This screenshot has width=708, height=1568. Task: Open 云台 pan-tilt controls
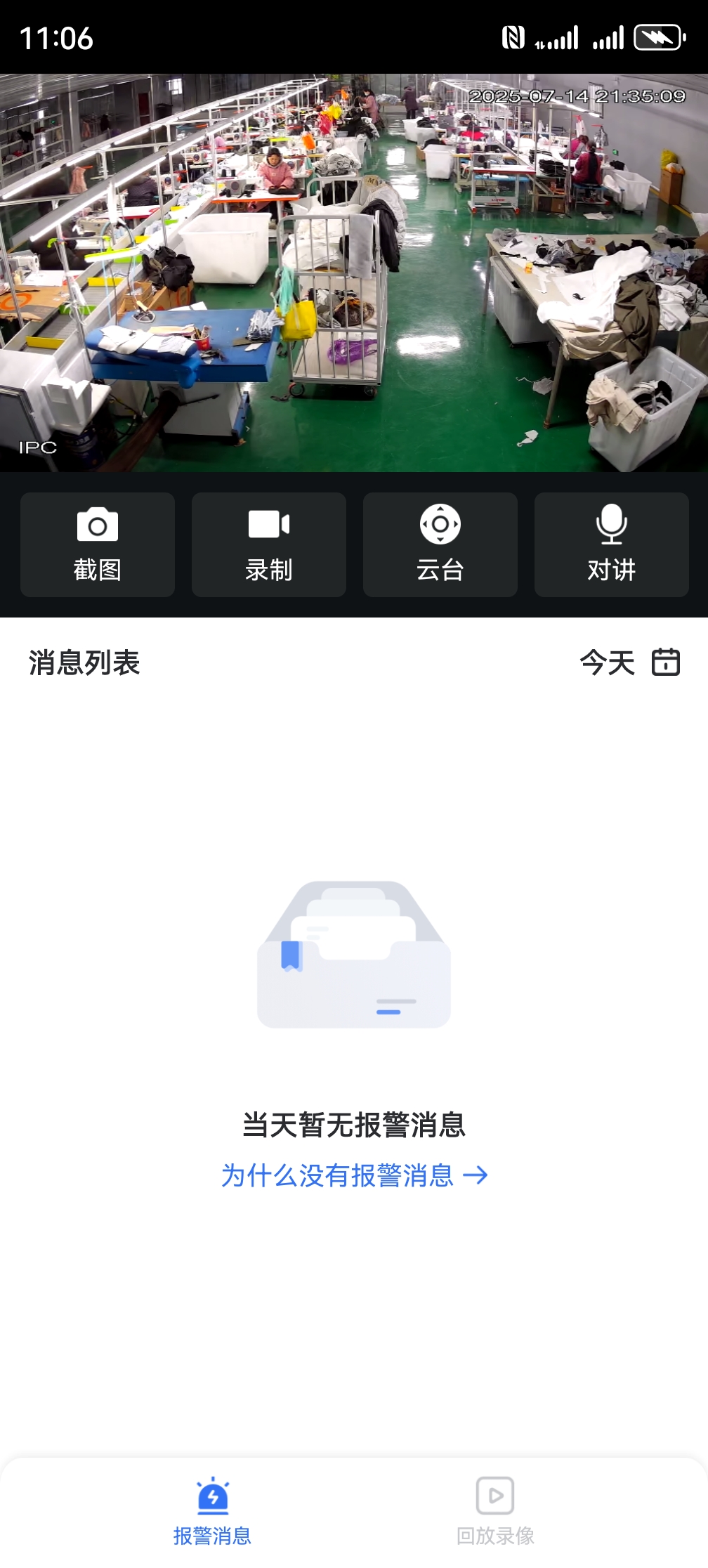click(x=440, y=544)
